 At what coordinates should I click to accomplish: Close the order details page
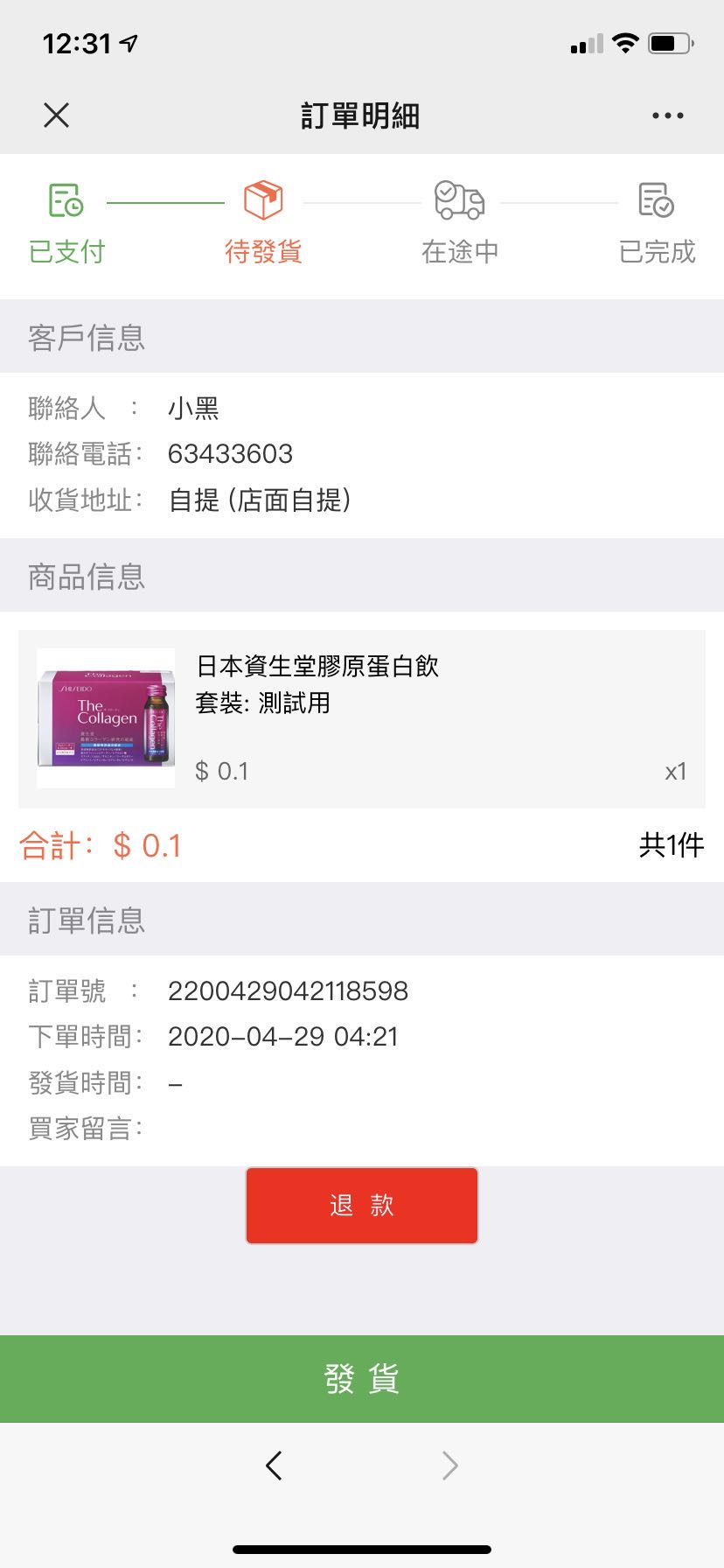click(x=57, y=115)
